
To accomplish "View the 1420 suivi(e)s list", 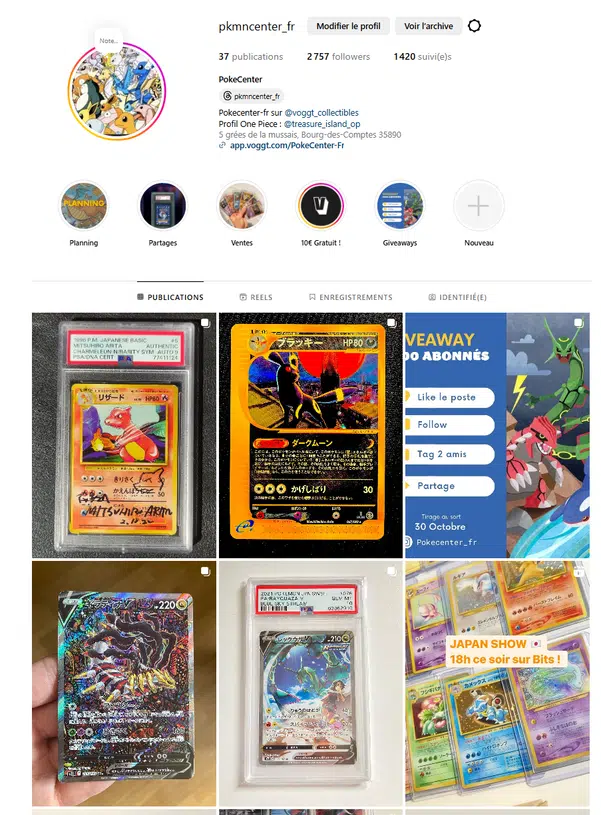I will pos(422,57).
